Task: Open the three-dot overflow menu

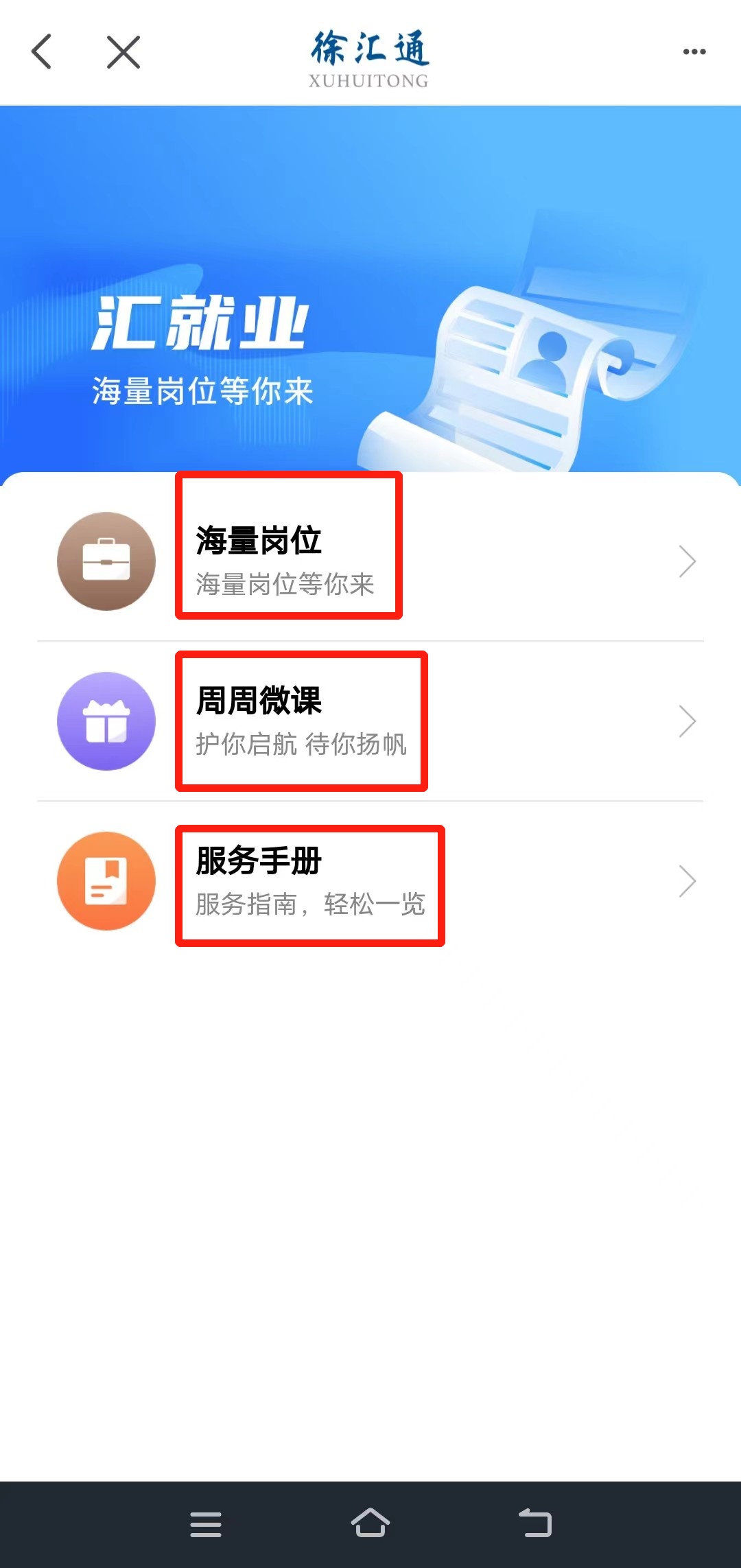Action: tap(694, 52)
